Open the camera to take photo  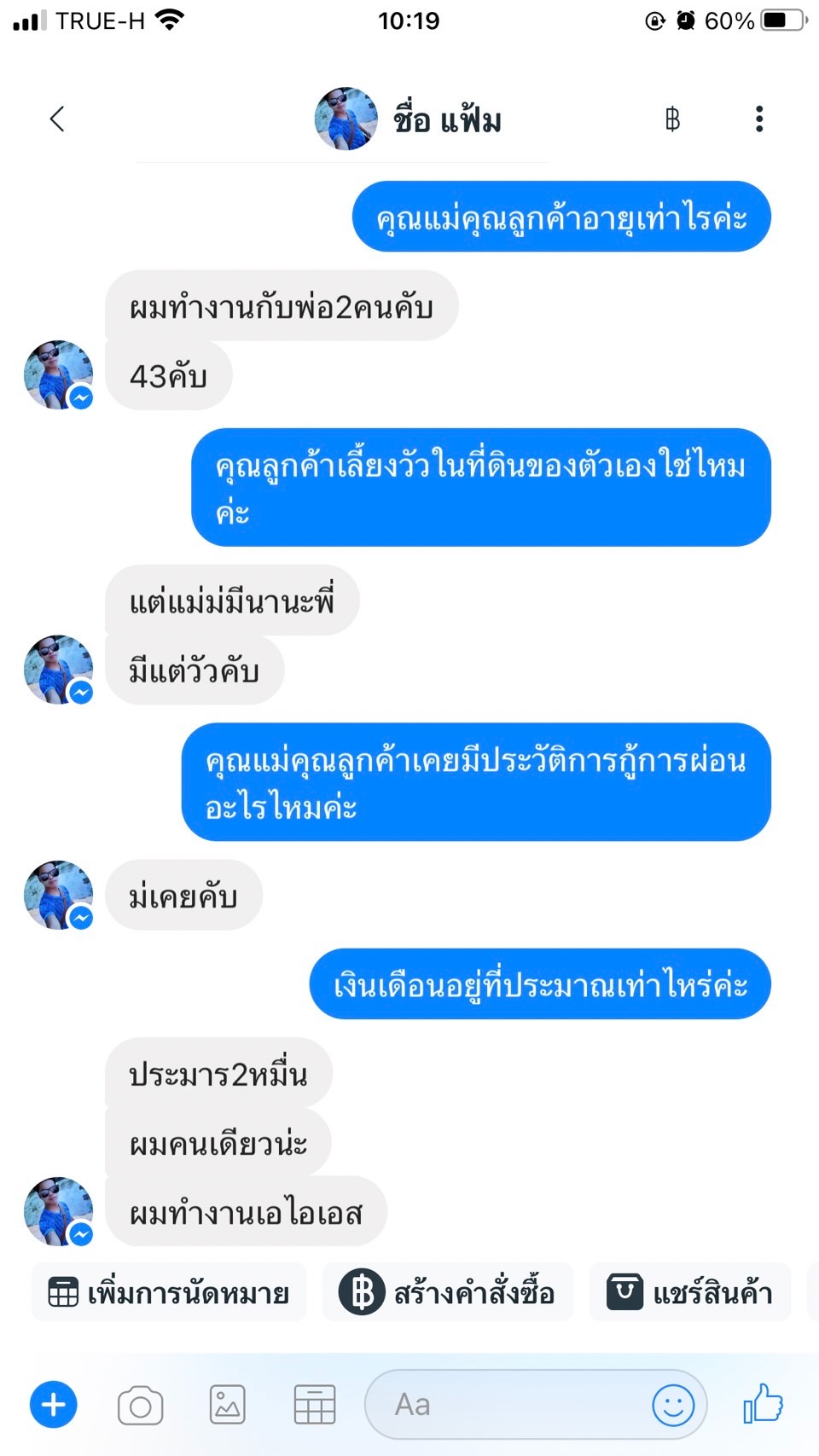141,1405
